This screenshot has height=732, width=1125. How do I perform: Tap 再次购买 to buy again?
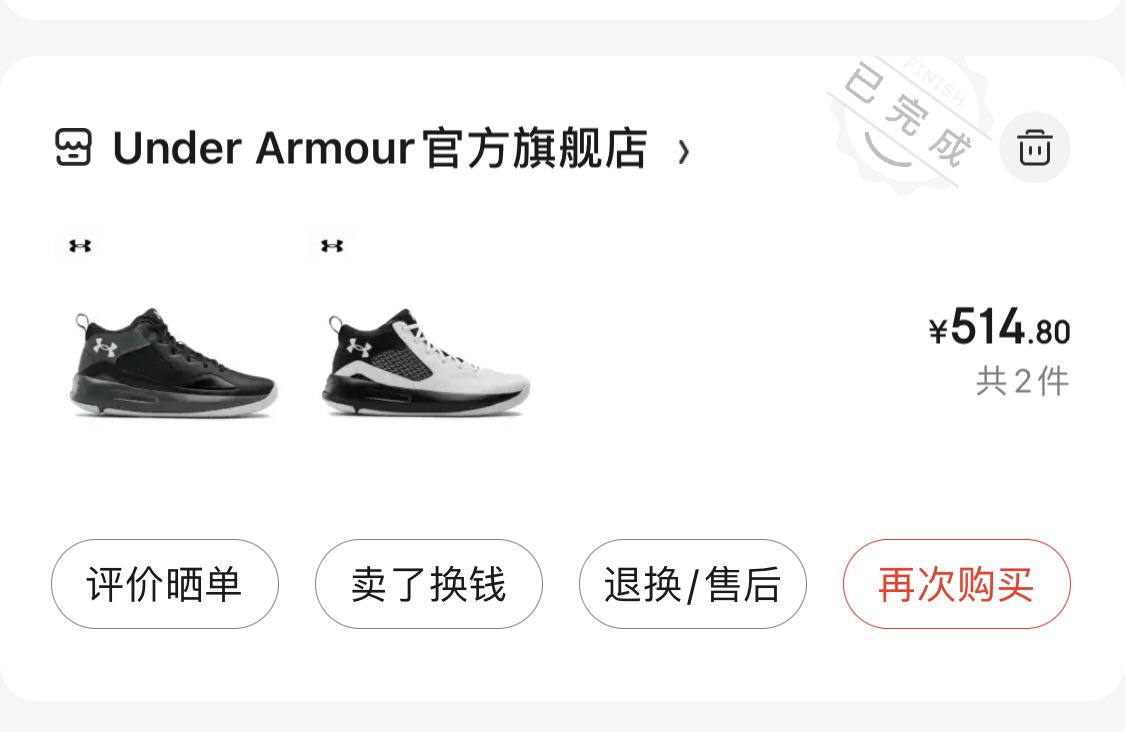tap(956, 584)
